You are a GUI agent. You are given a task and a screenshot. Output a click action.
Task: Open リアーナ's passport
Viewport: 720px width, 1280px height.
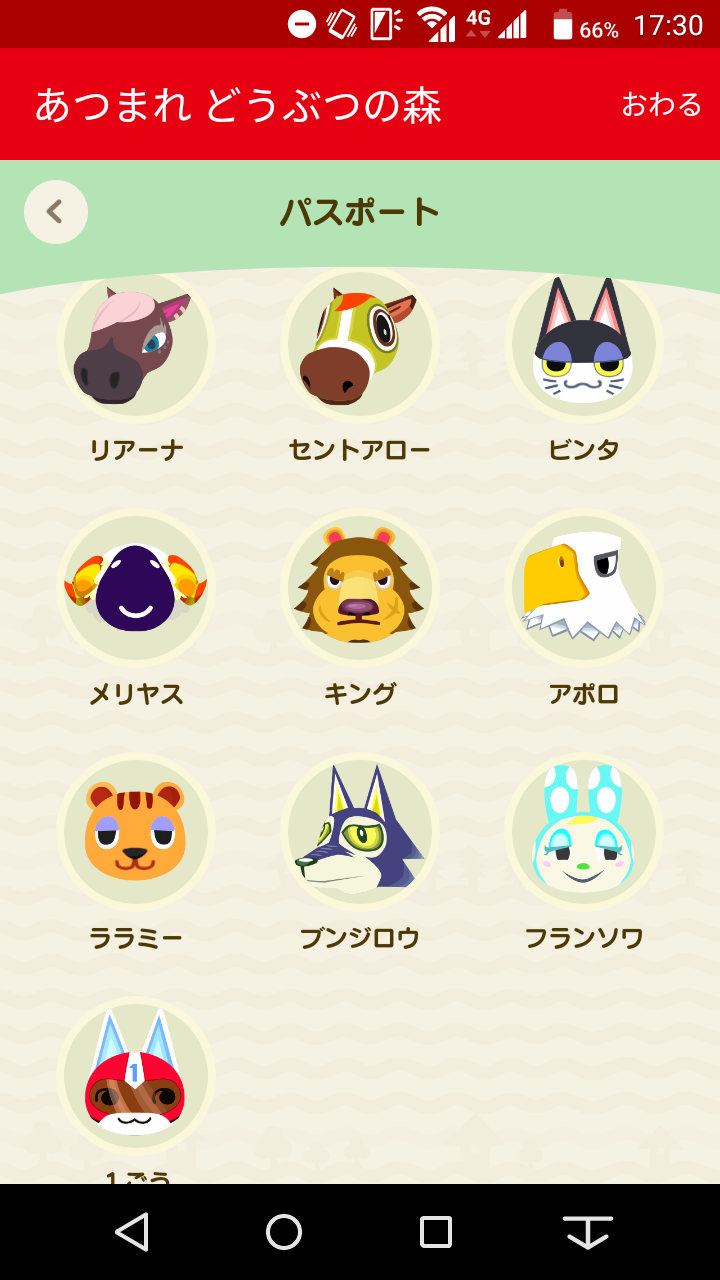[x=136, y=345]
